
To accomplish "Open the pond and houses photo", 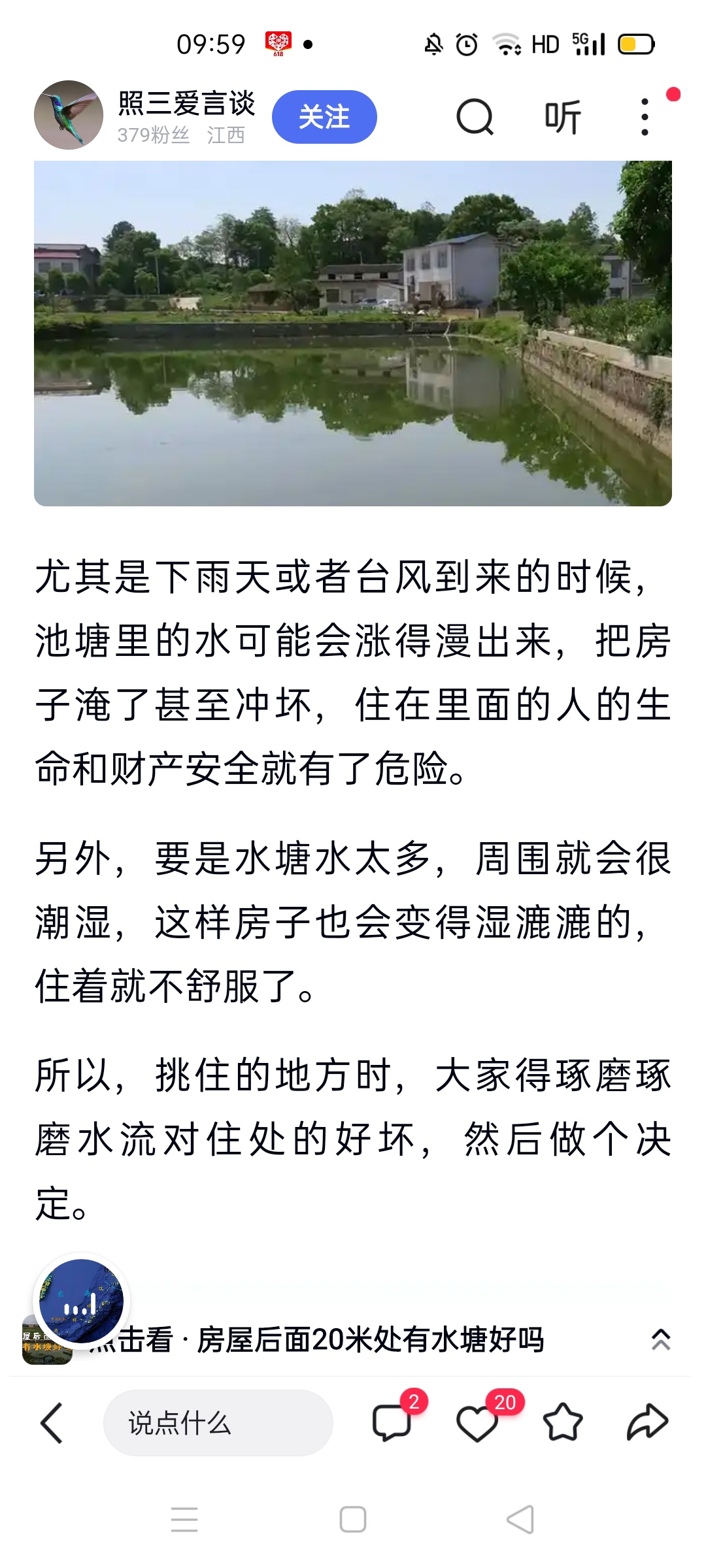I will 353,333.
